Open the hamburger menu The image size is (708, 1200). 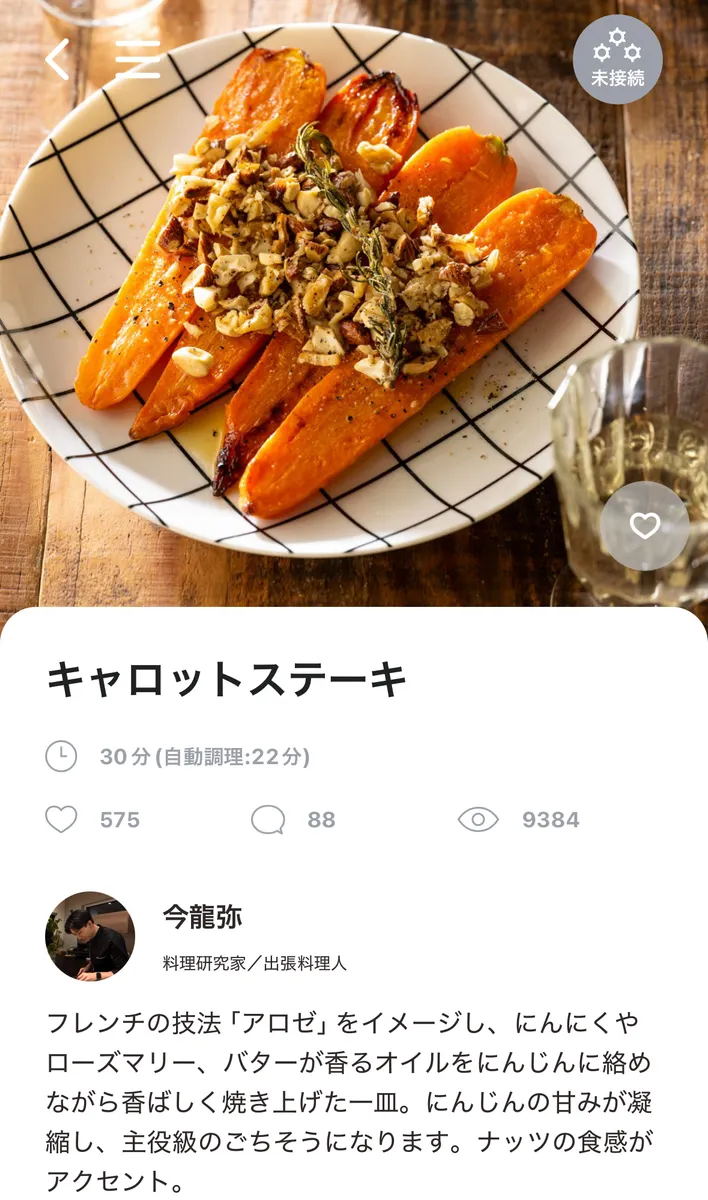(137, 60)
